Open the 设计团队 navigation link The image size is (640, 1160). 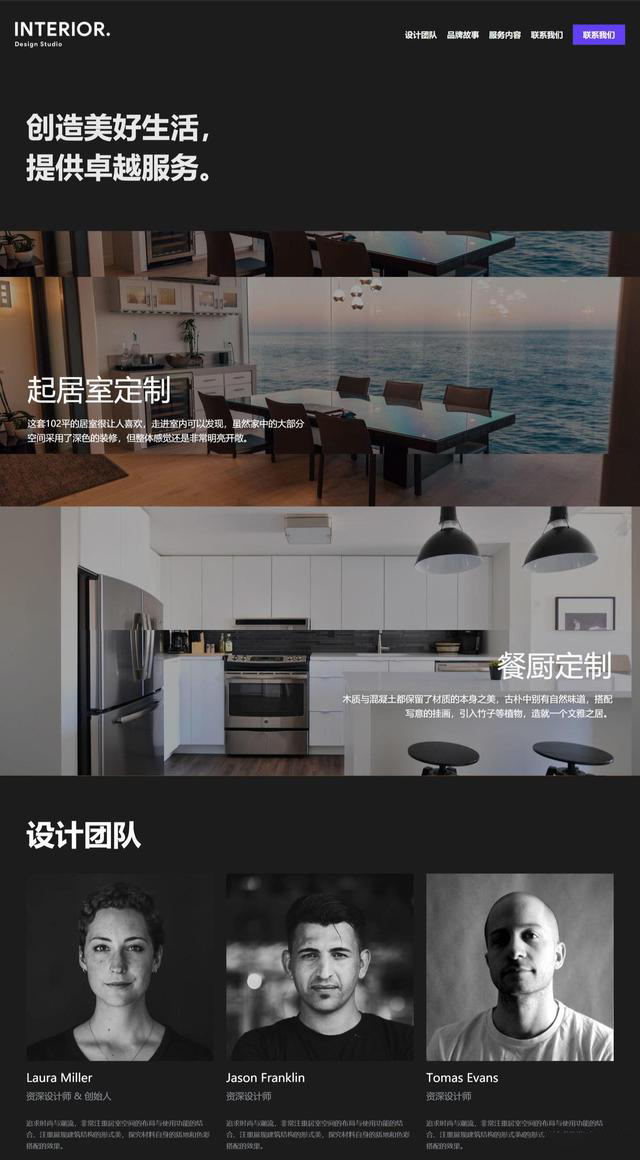pos(420,35)
